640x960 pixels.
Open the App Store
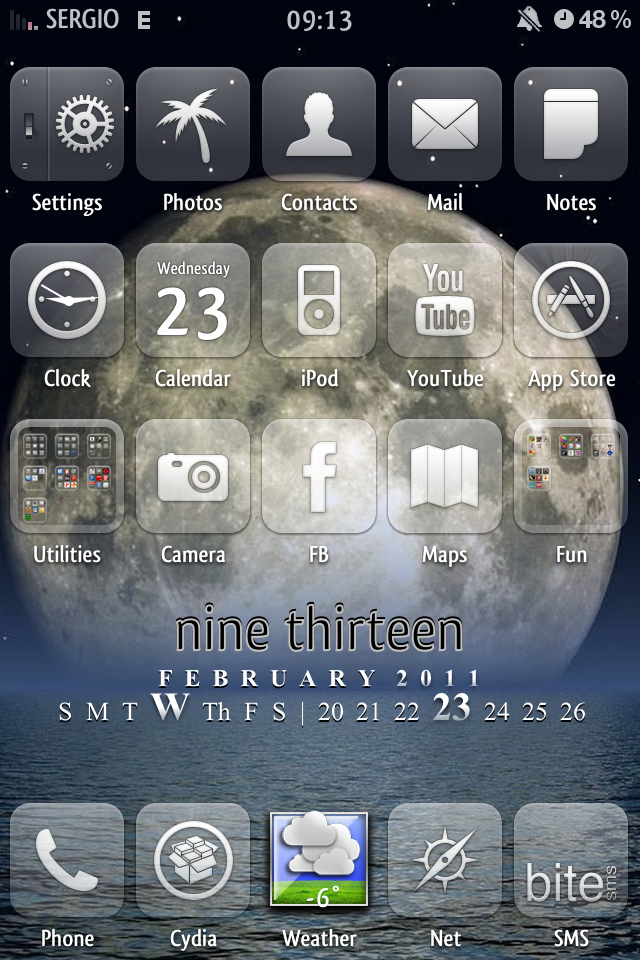pos(571,301)
